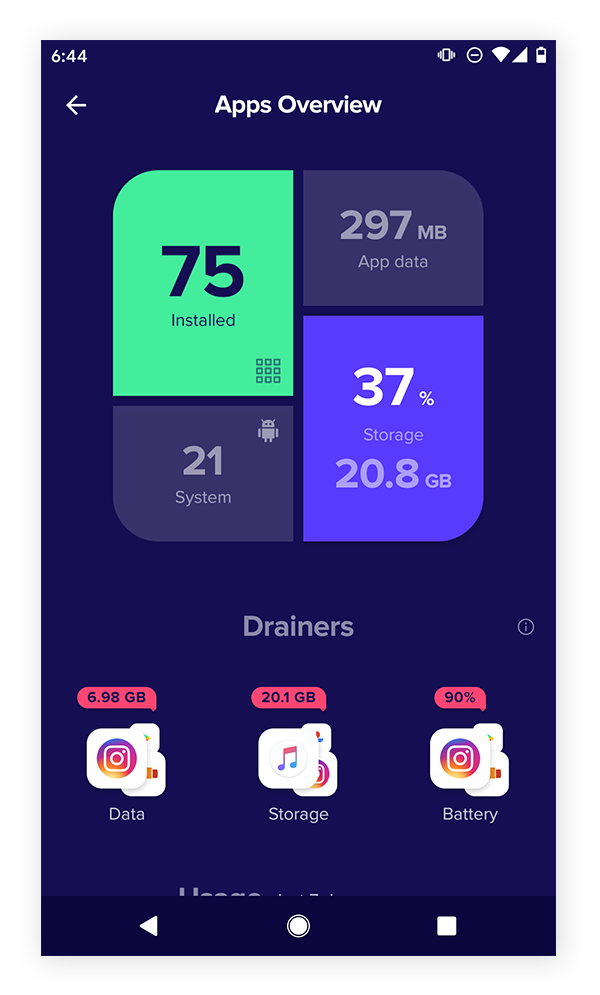
Task: Go back using the top arrow
Action: coord(76,105)
